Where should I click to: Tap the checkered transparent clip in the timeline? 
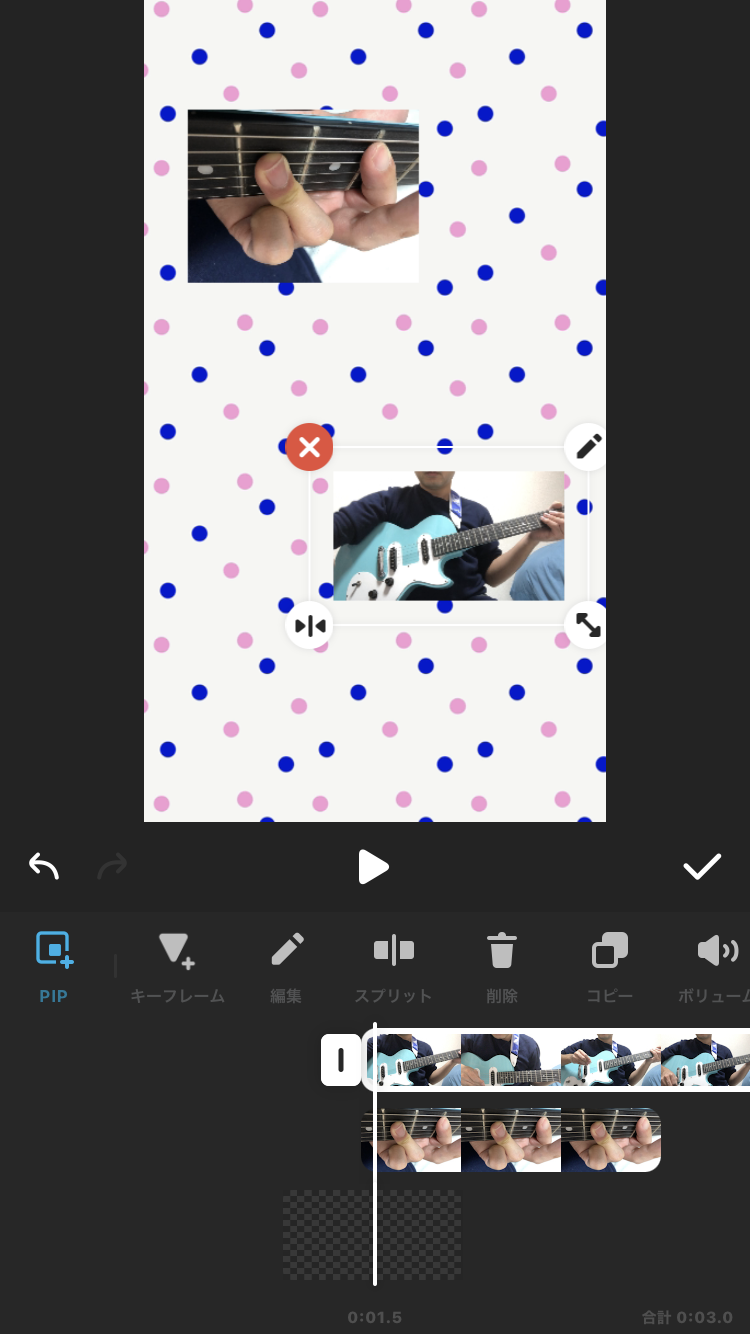click(372, 1234)
